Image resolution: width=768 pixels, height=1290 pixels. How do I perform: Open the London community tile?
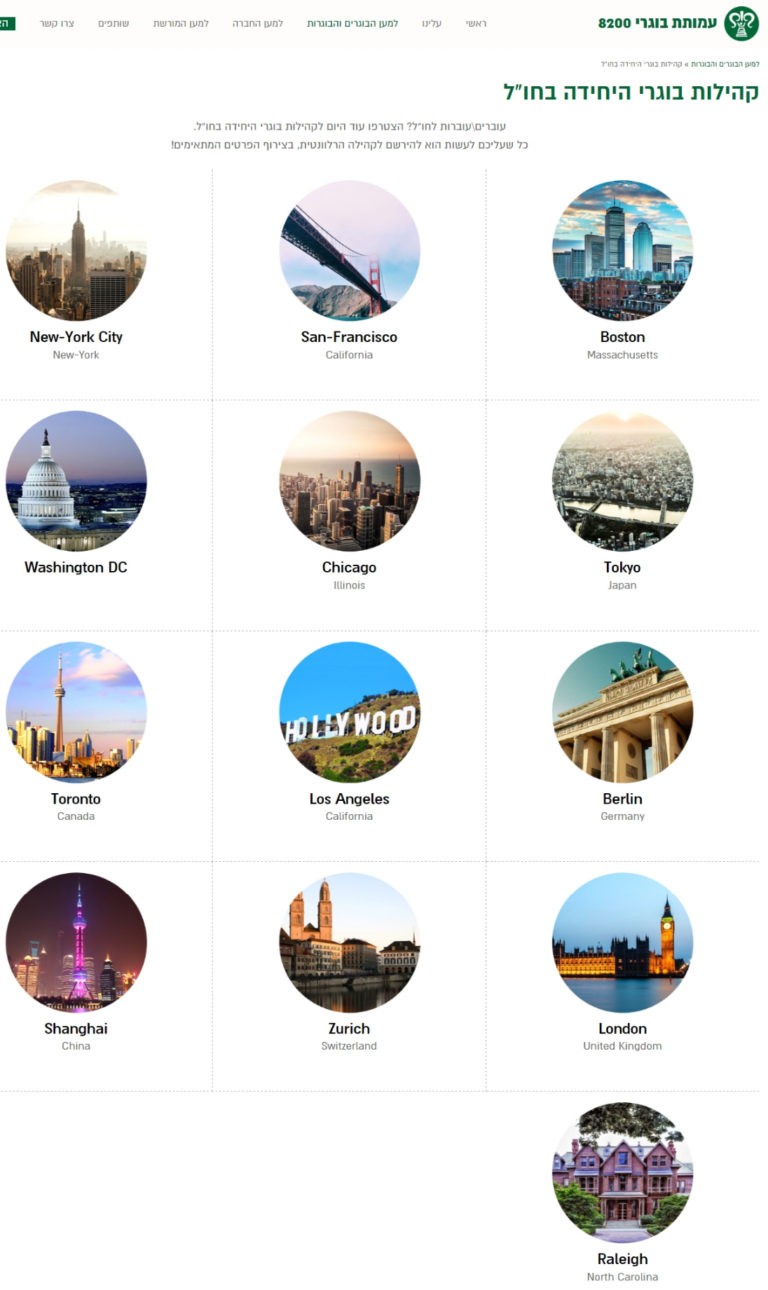tap(622, 962)
